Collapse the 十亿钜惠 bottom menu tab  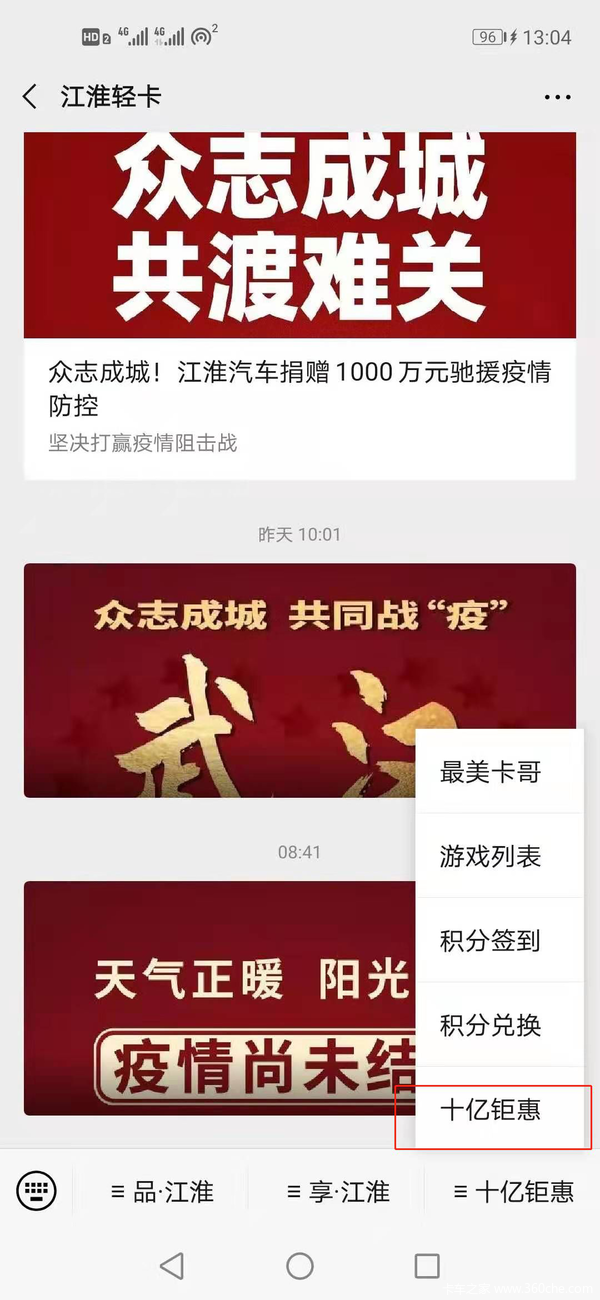coord(513,1191)
